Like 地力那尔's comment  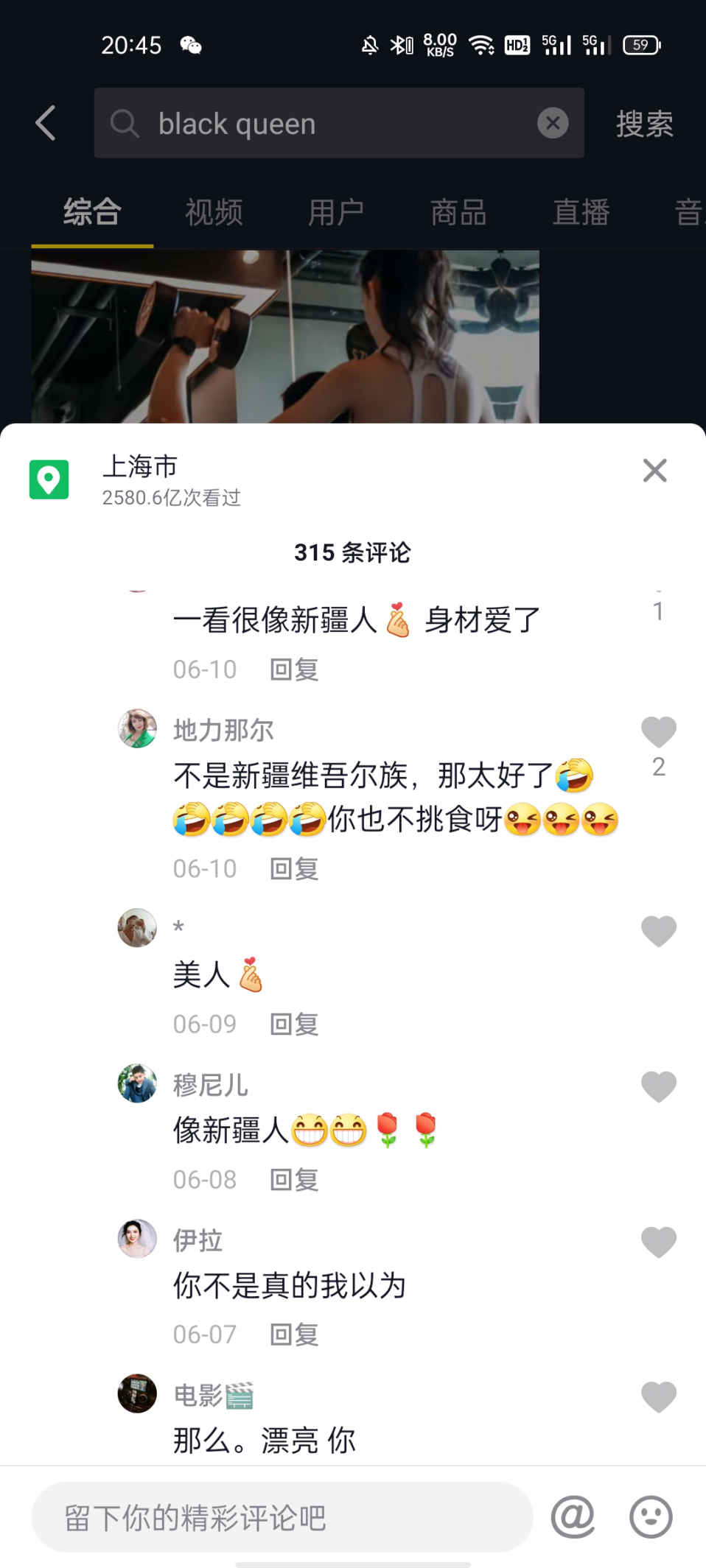(x=658, y=732)
